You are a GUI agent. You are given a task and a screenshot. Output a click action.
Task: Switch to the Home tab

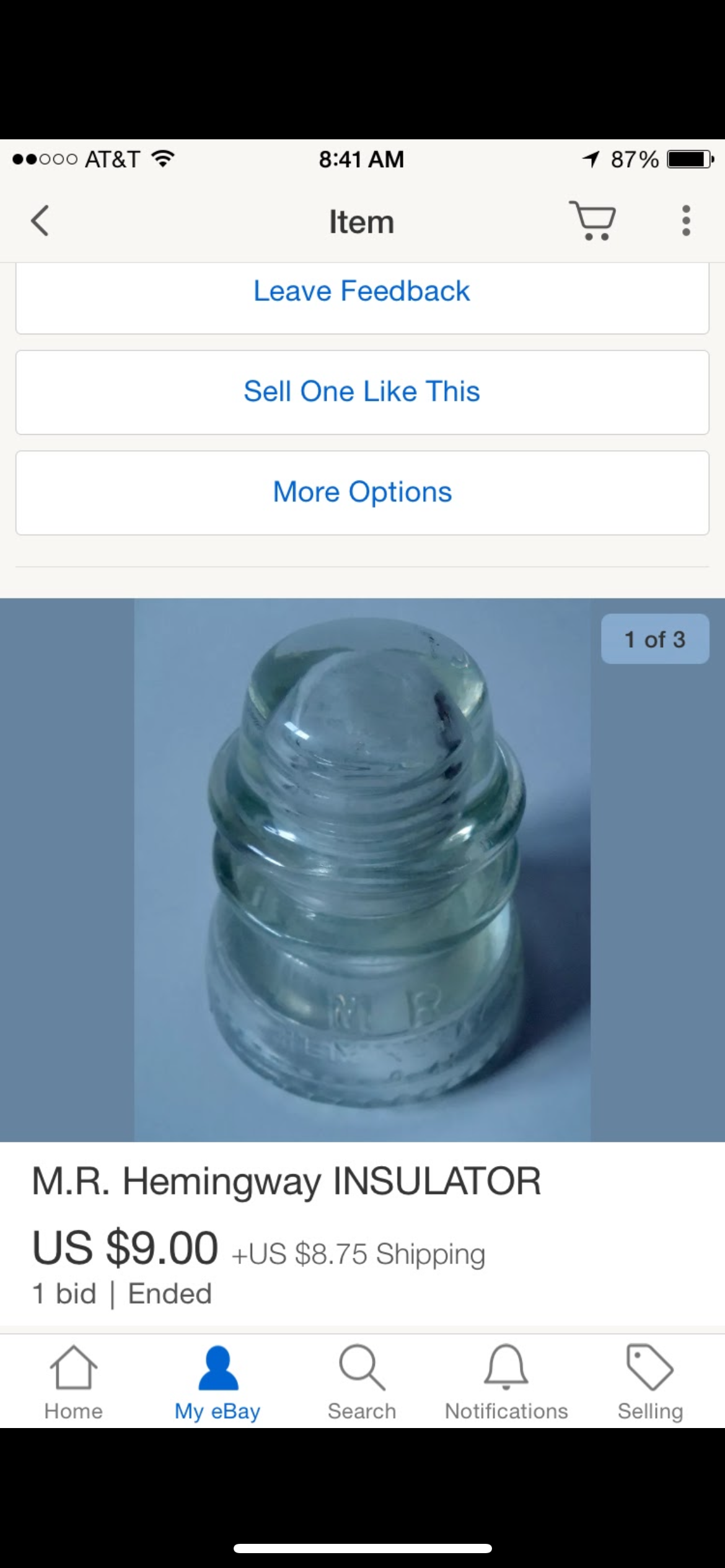[73, 1383]
